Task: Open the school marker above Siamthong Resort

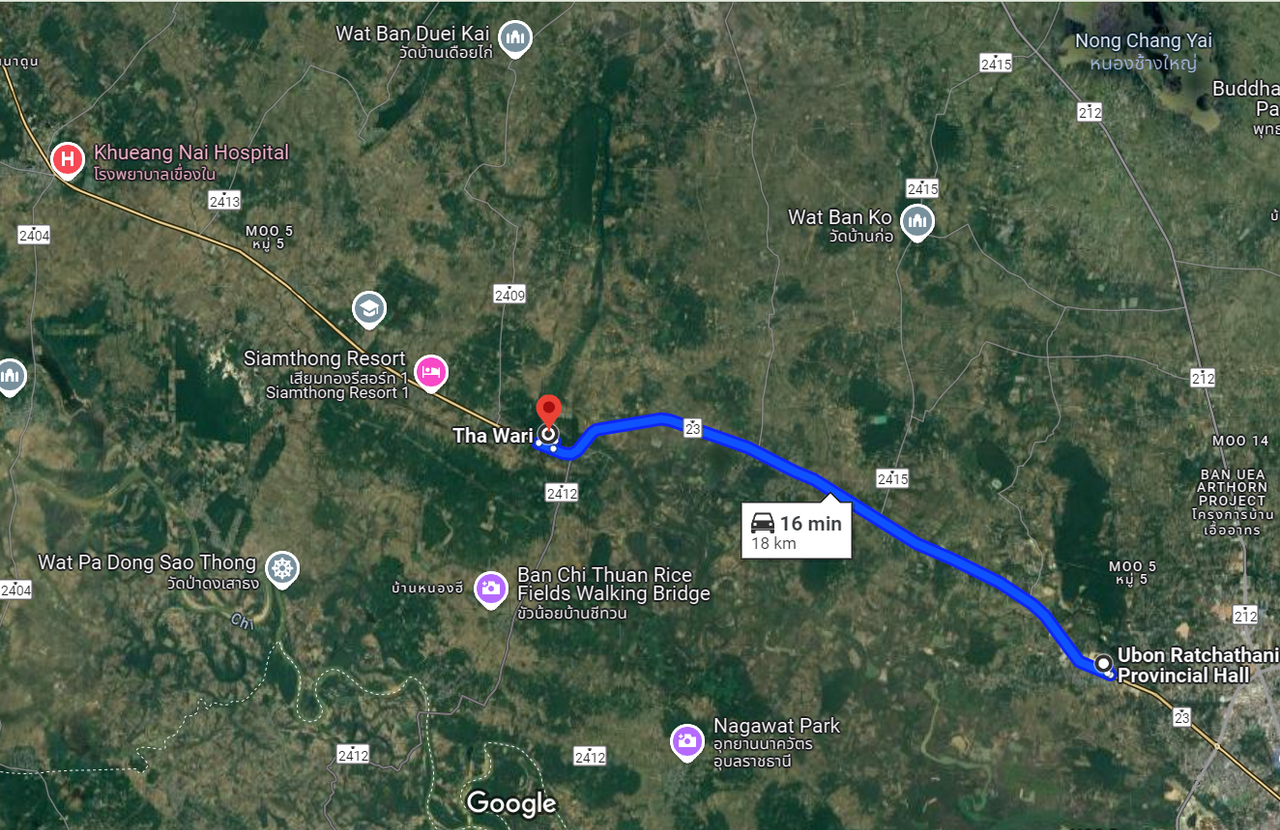Action: 369,309
